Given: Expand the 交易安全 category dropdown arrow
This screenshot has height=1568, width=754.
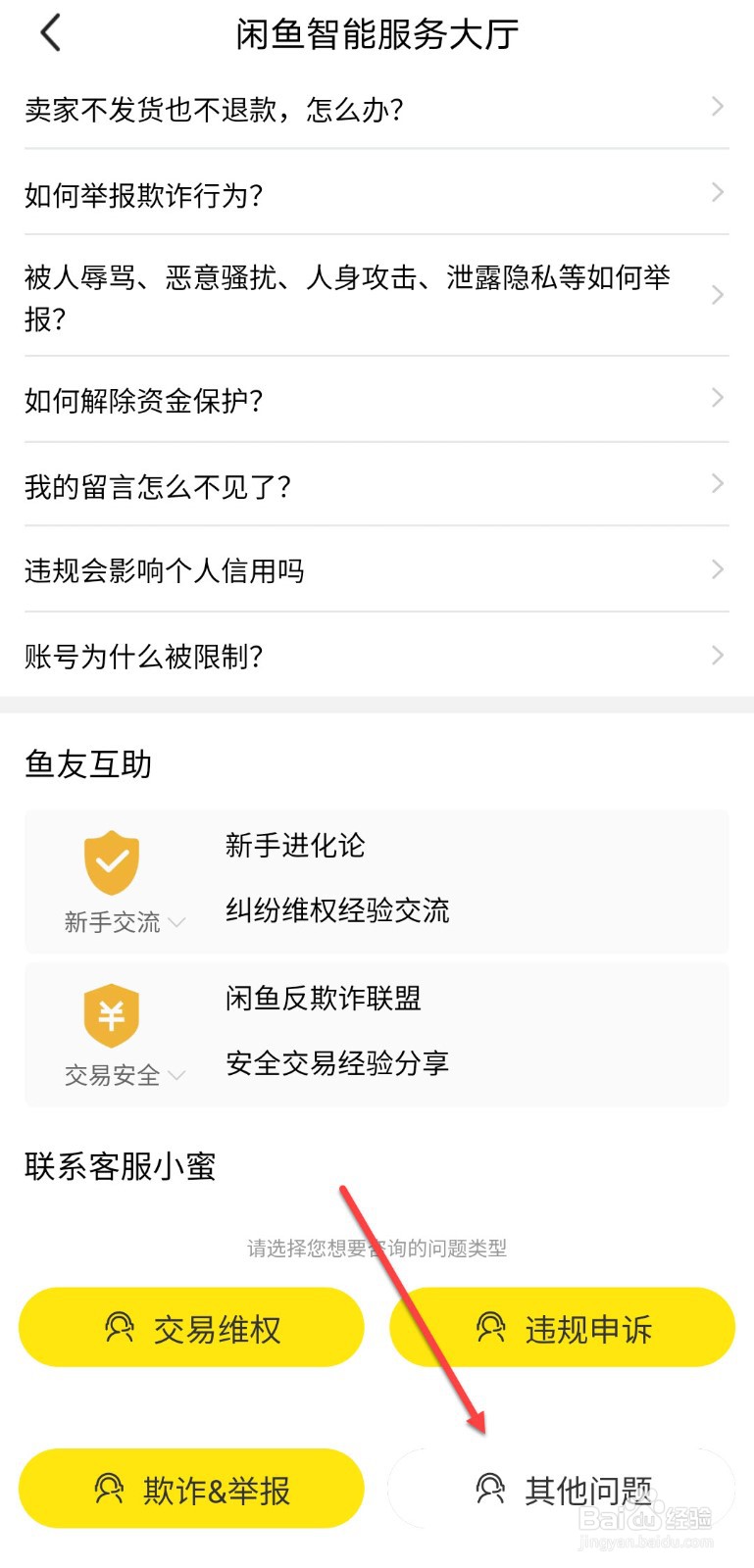Looking at the screenshot, I should [x=176, y=1075].
